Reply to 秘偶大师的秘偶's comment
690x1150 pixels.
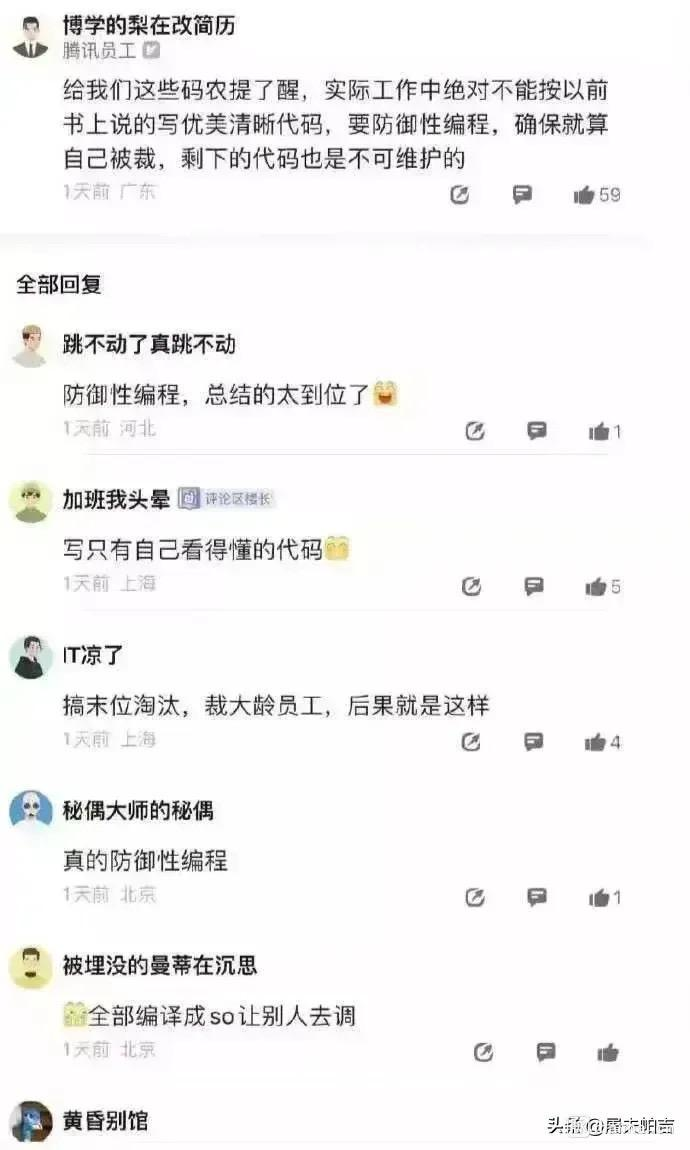tap(537, 897)
